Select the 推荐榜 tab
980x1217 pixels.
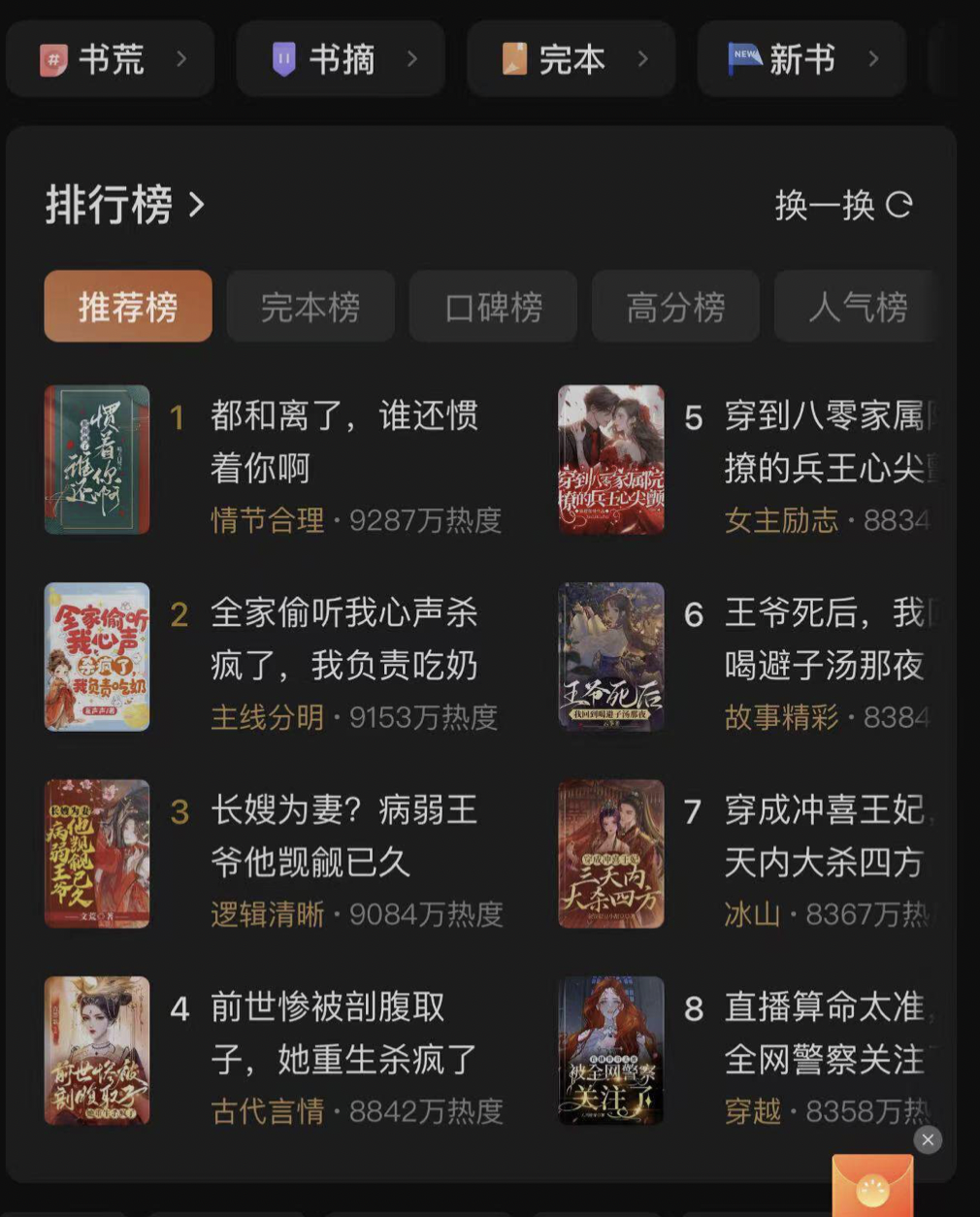point(128,307)
